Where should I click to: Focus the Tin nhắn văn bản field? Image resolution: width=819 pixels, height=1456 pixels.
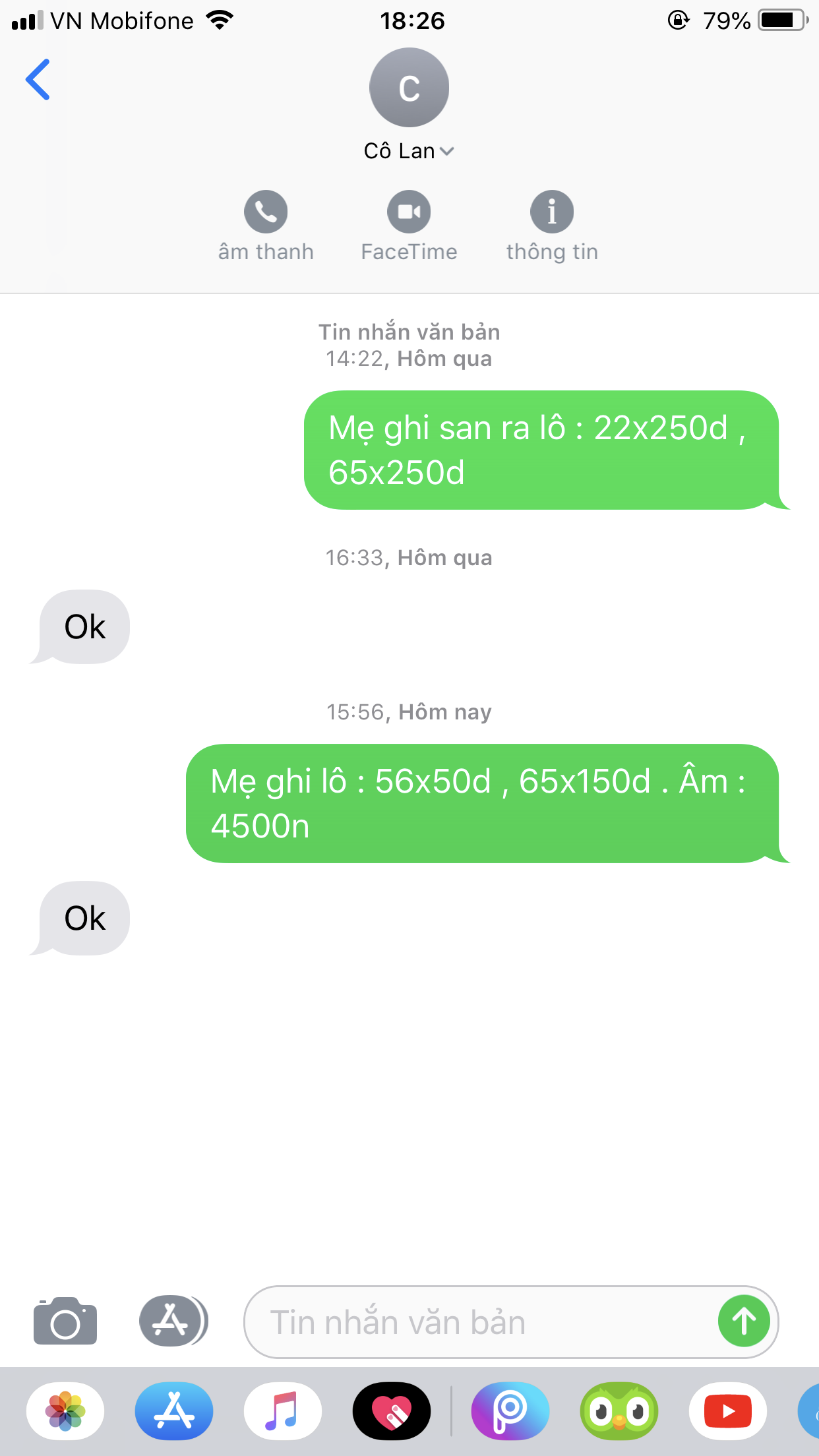tap(475, 1322)
